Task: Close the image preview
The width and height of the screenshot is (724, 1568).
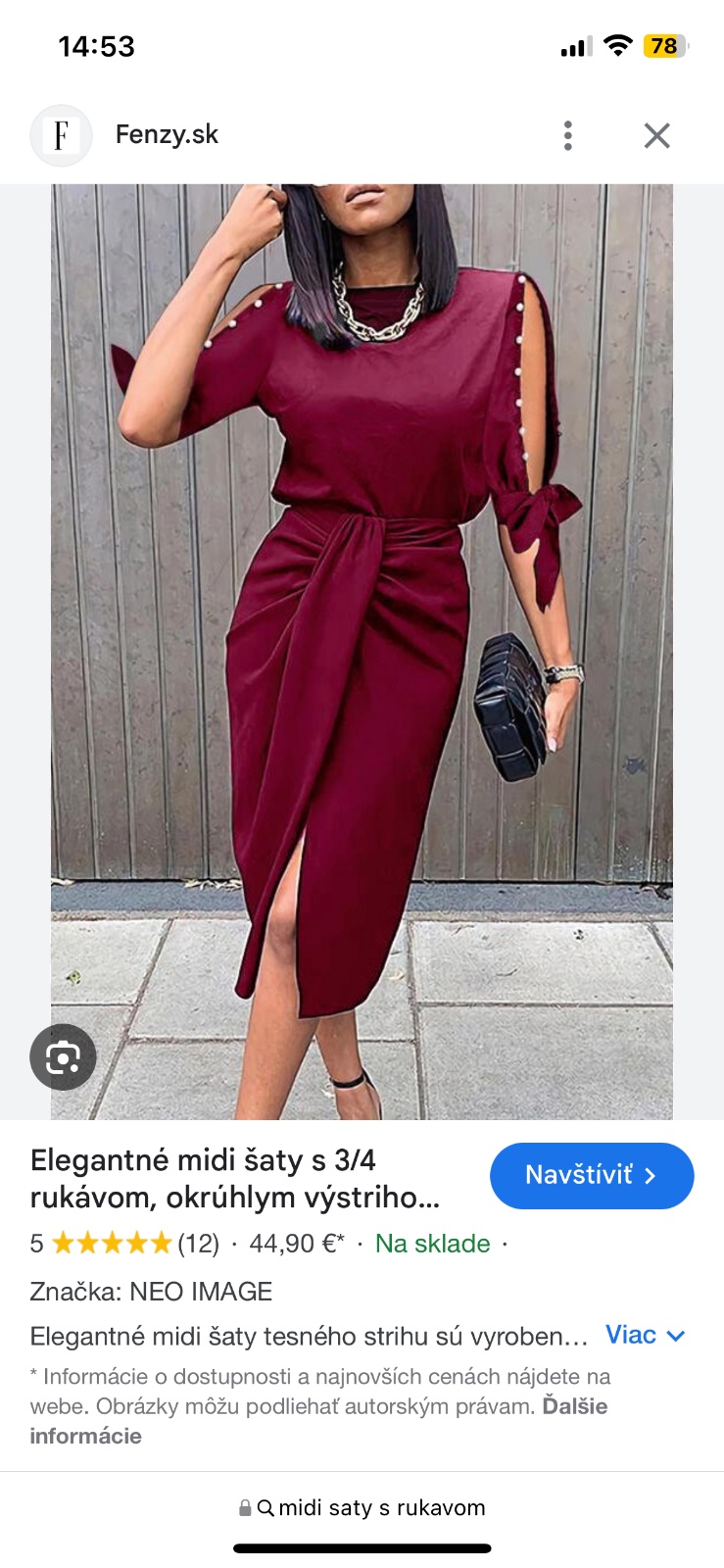Action: pyautogui.click(x=656, y=135)
